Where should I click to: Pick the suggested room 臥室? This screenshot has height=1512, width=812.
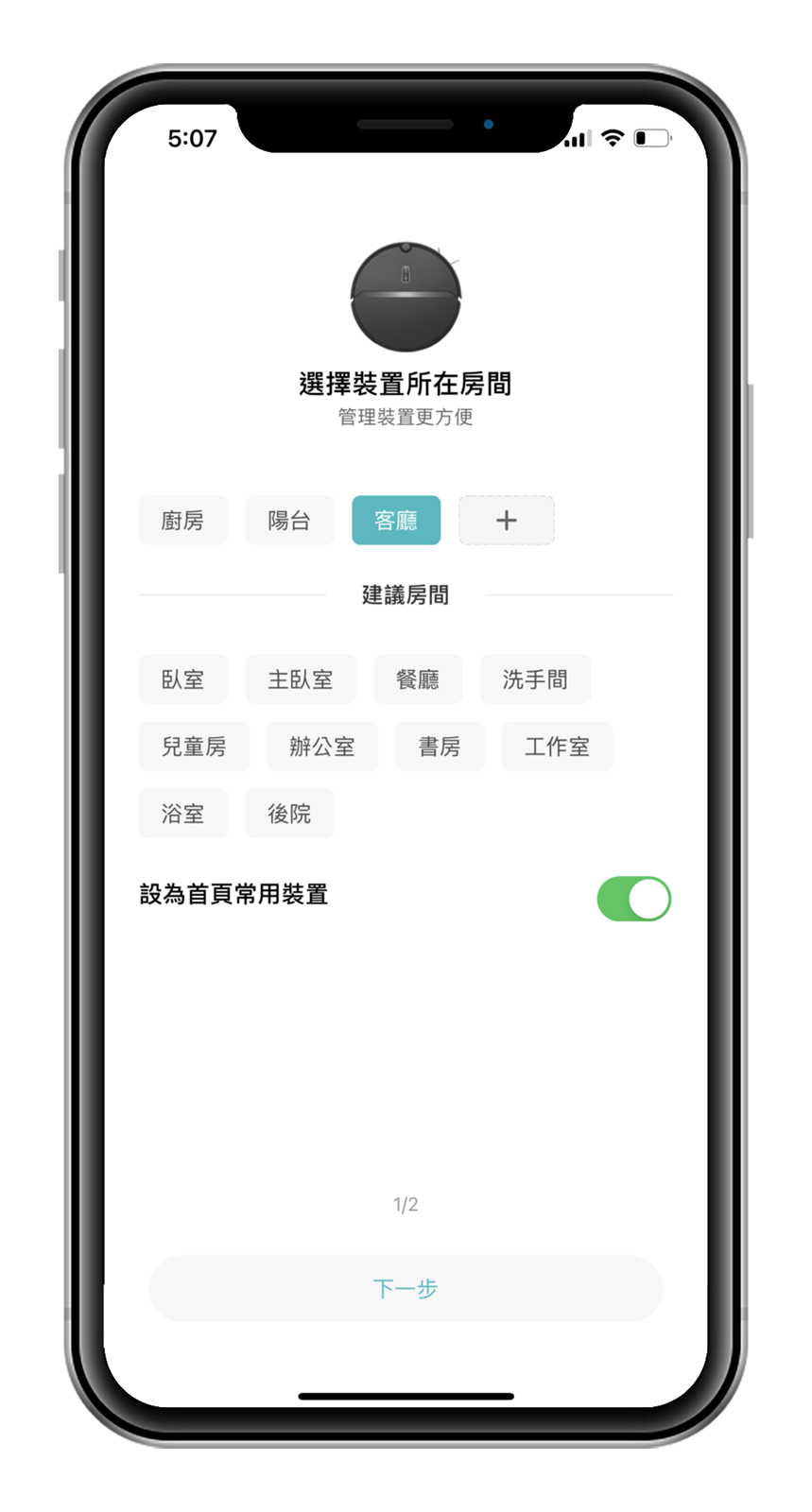point(182,679)
